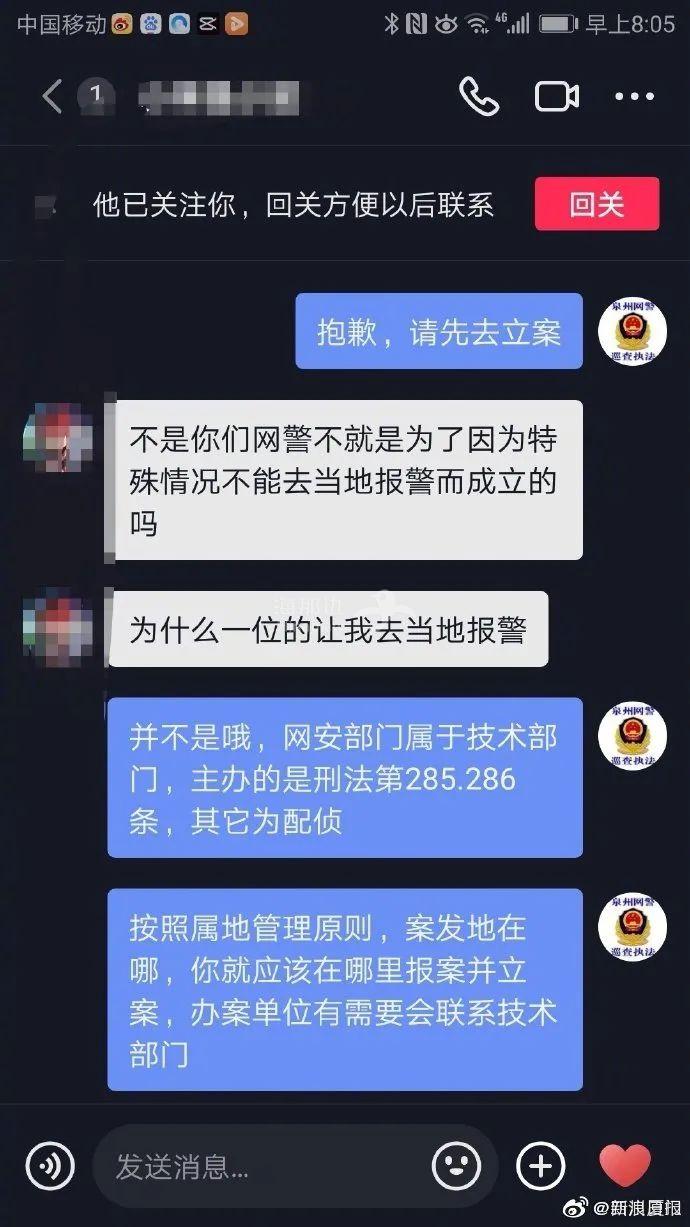Open the police avatar beside 抱歉，请先去立案

coord(632,332)
